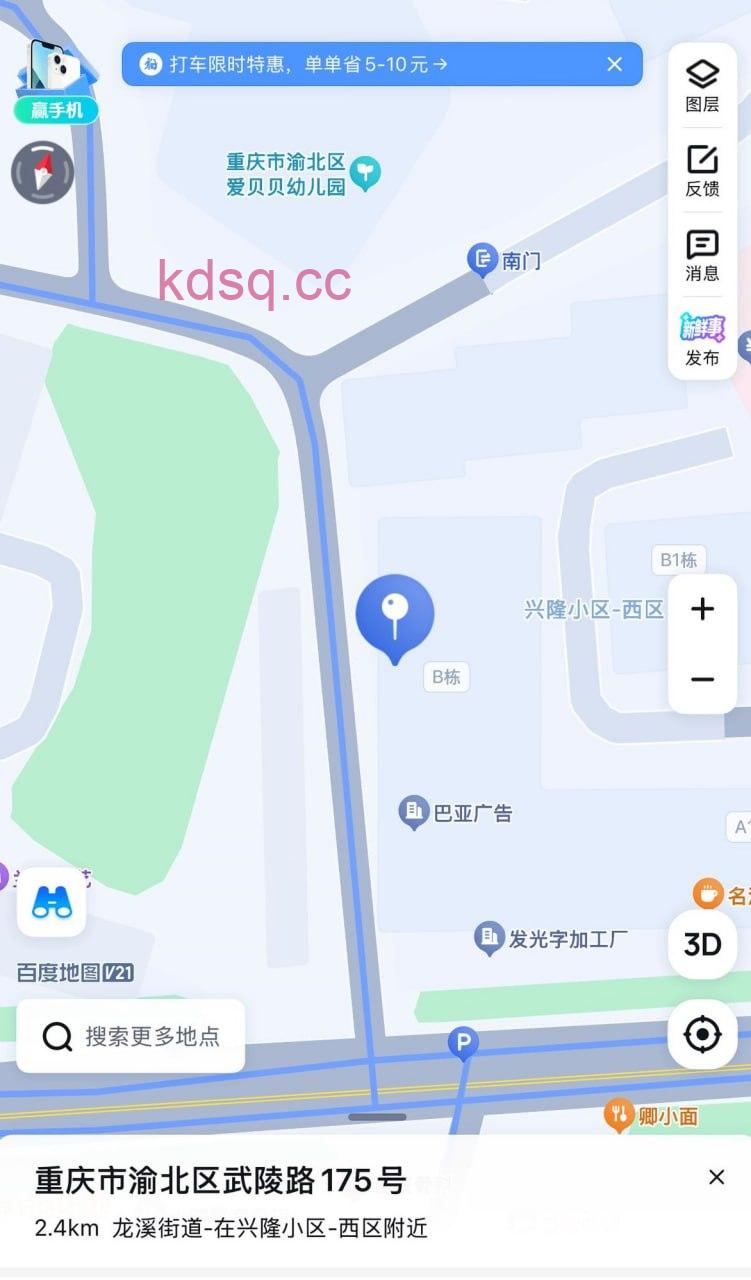Select the 巴亚广告 place marker
Image resolution: width=751 pixels, height=1280 pixels.
coord(414,813)
